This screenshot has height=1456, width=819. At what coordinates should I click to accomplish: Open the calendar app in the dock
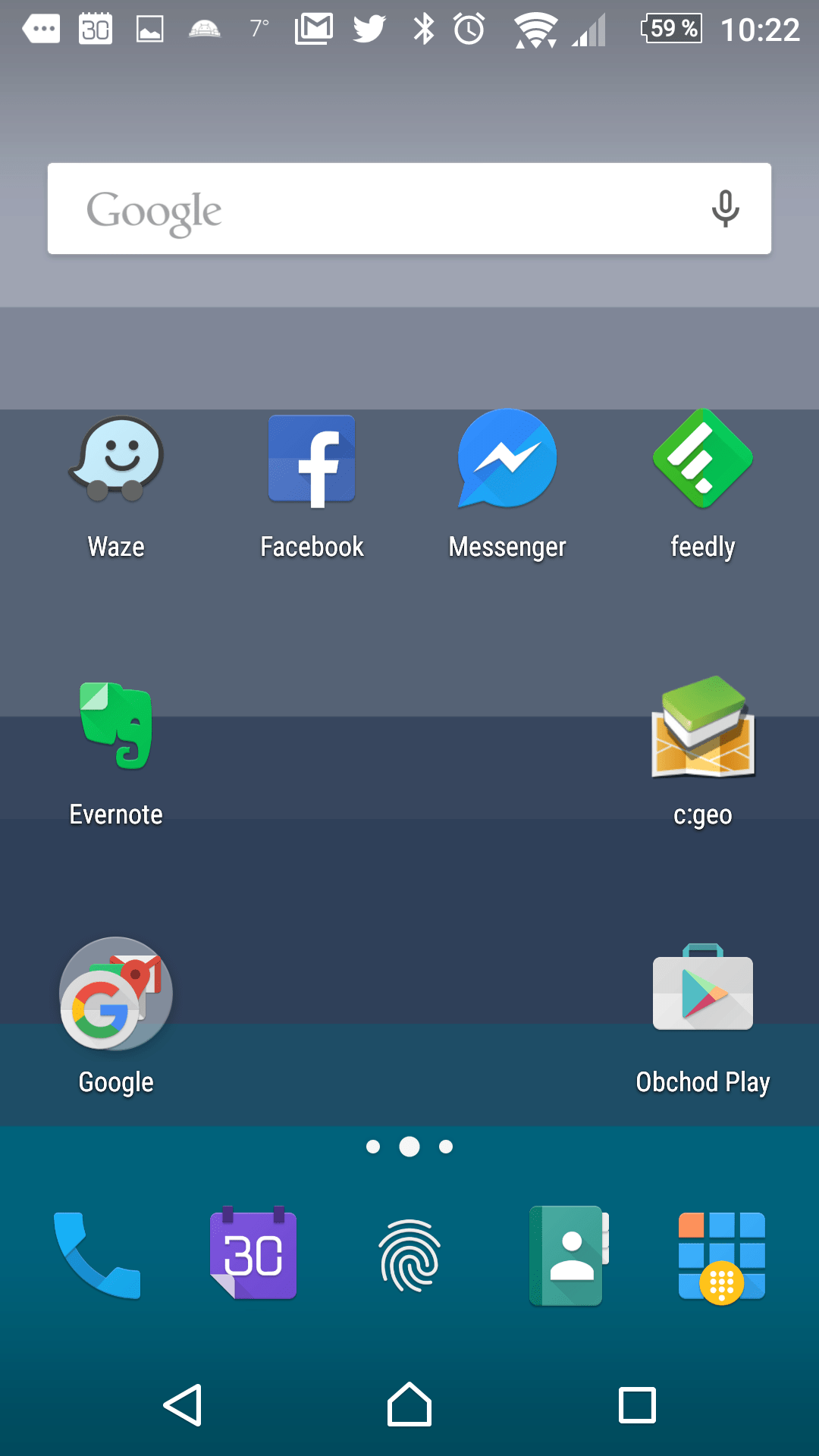[x=253, y=1252]
